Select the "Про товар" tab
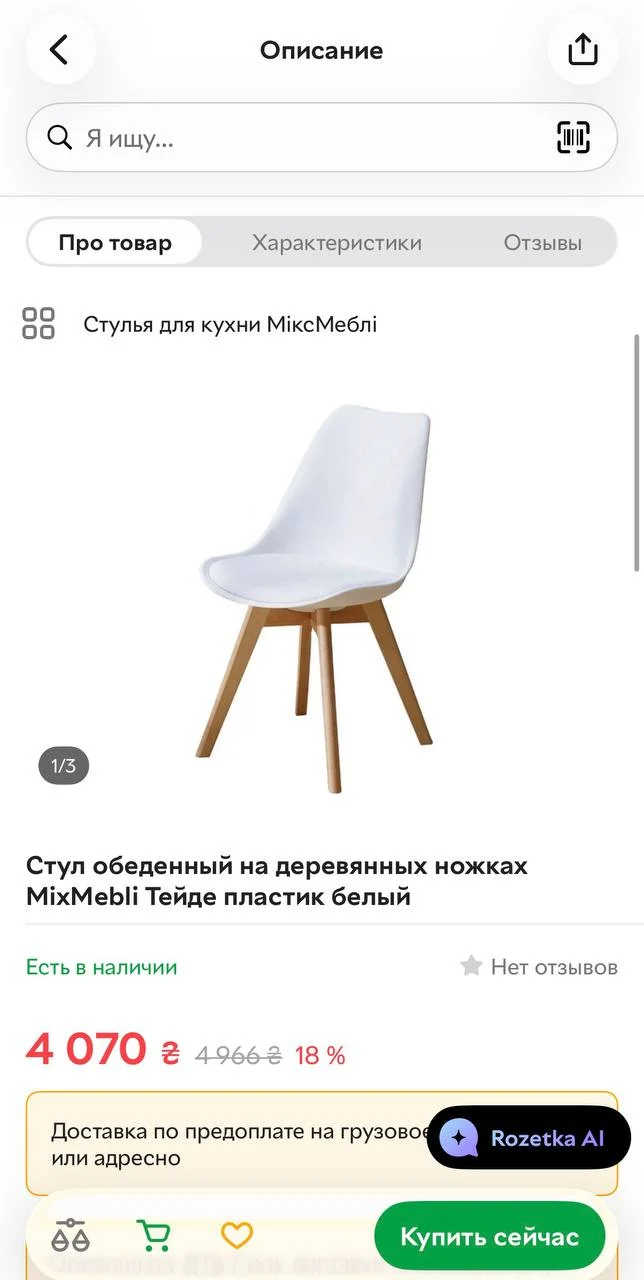The width and height of the screenshot is (644, 1280). [115, 243]
